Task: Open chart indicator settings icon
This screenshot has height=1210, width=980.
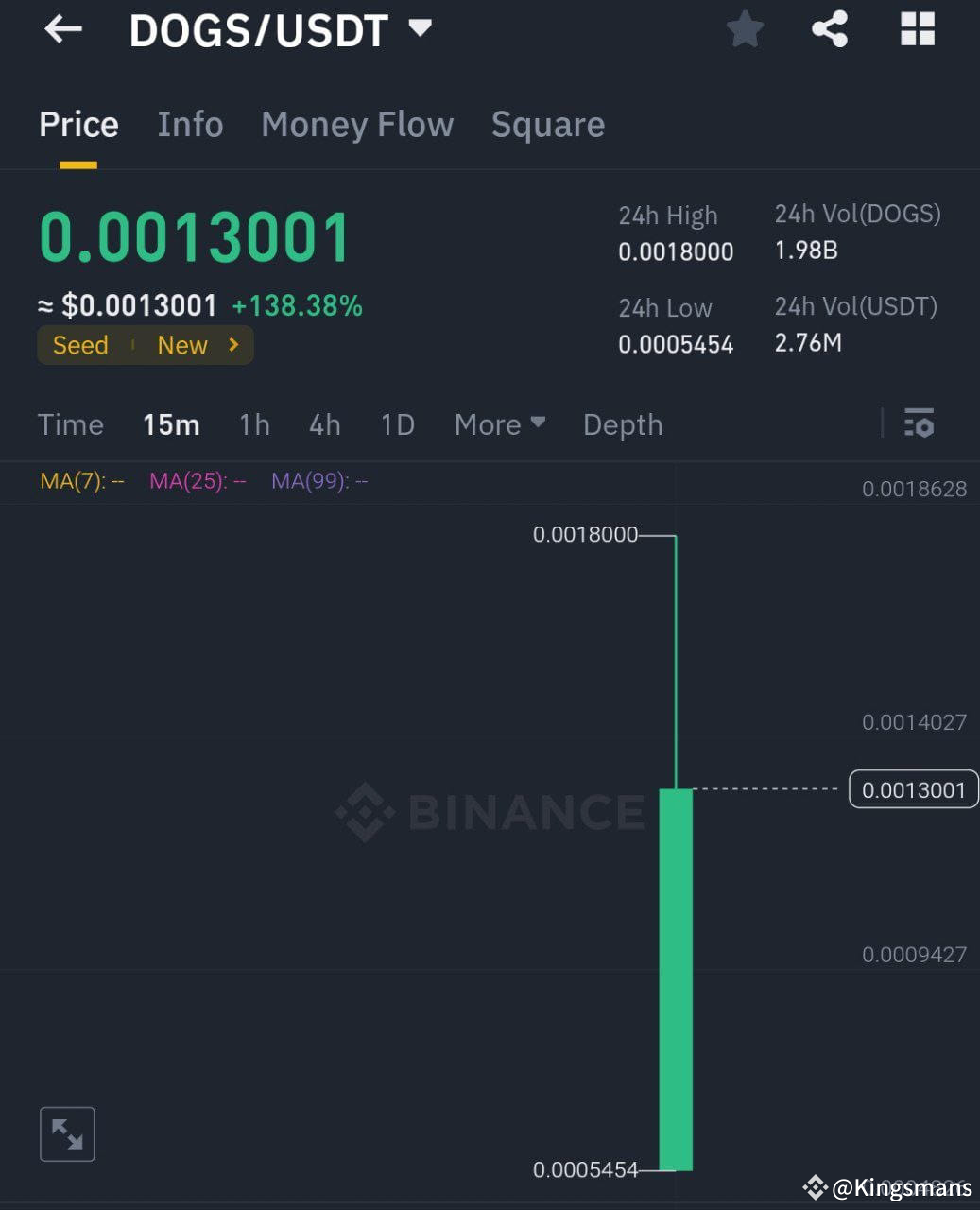Action: [919, 423]
